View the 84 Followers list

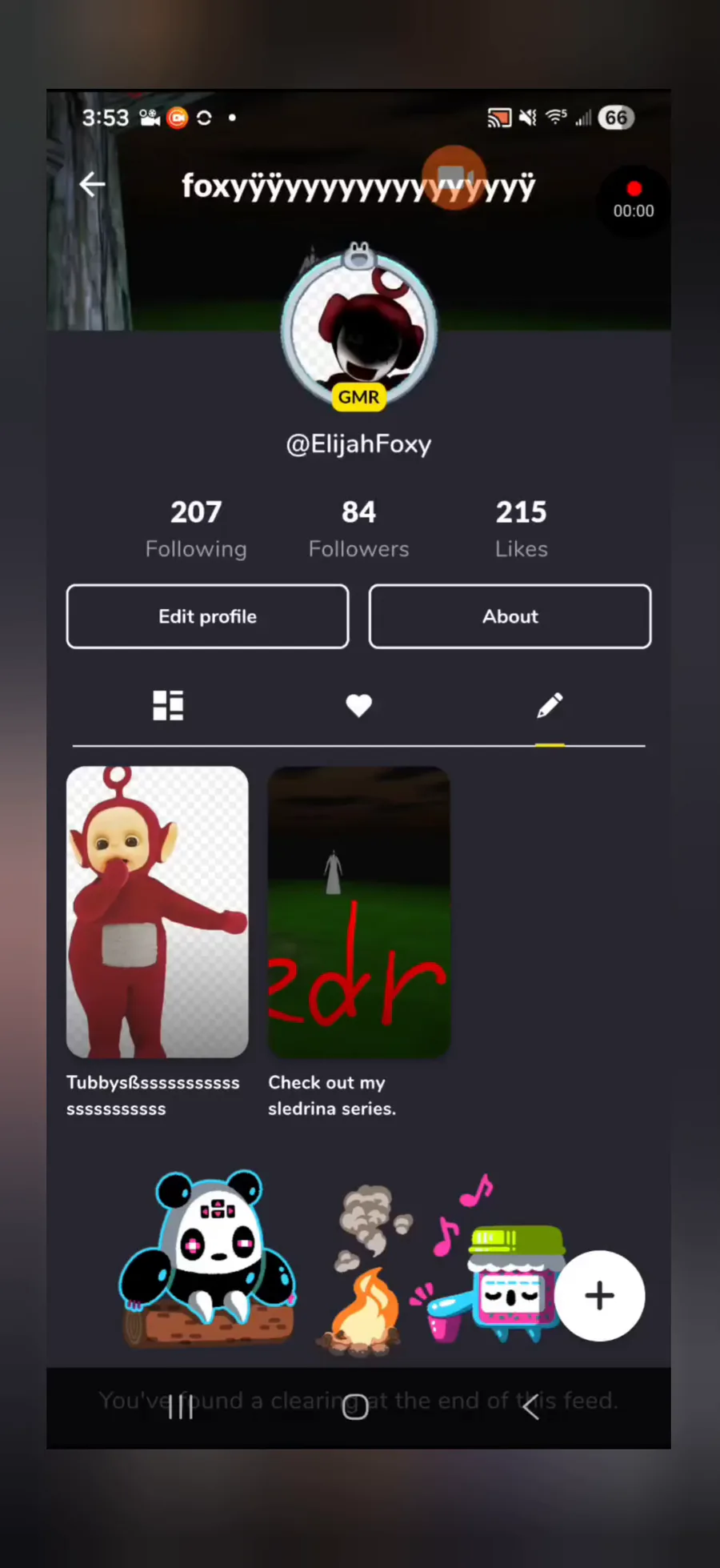358,528
